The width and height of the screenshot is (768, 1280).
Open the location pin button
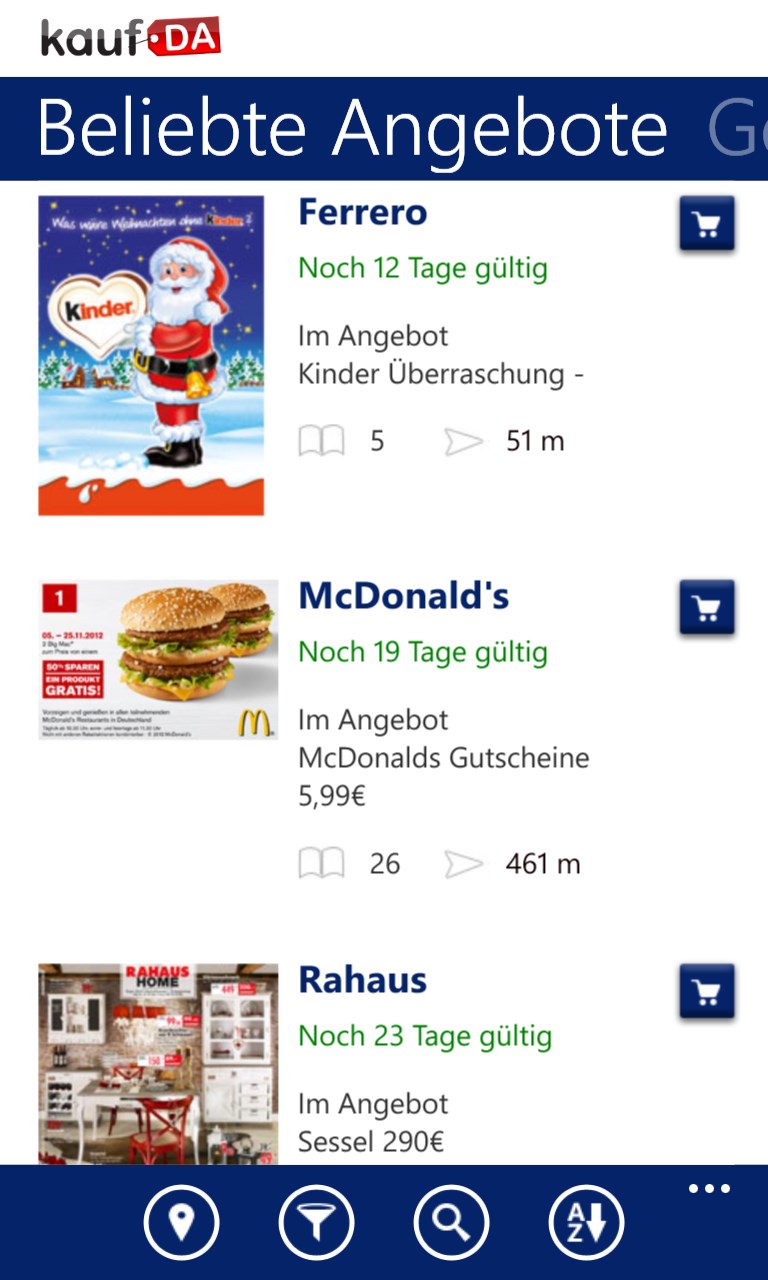click(181, 1221)
